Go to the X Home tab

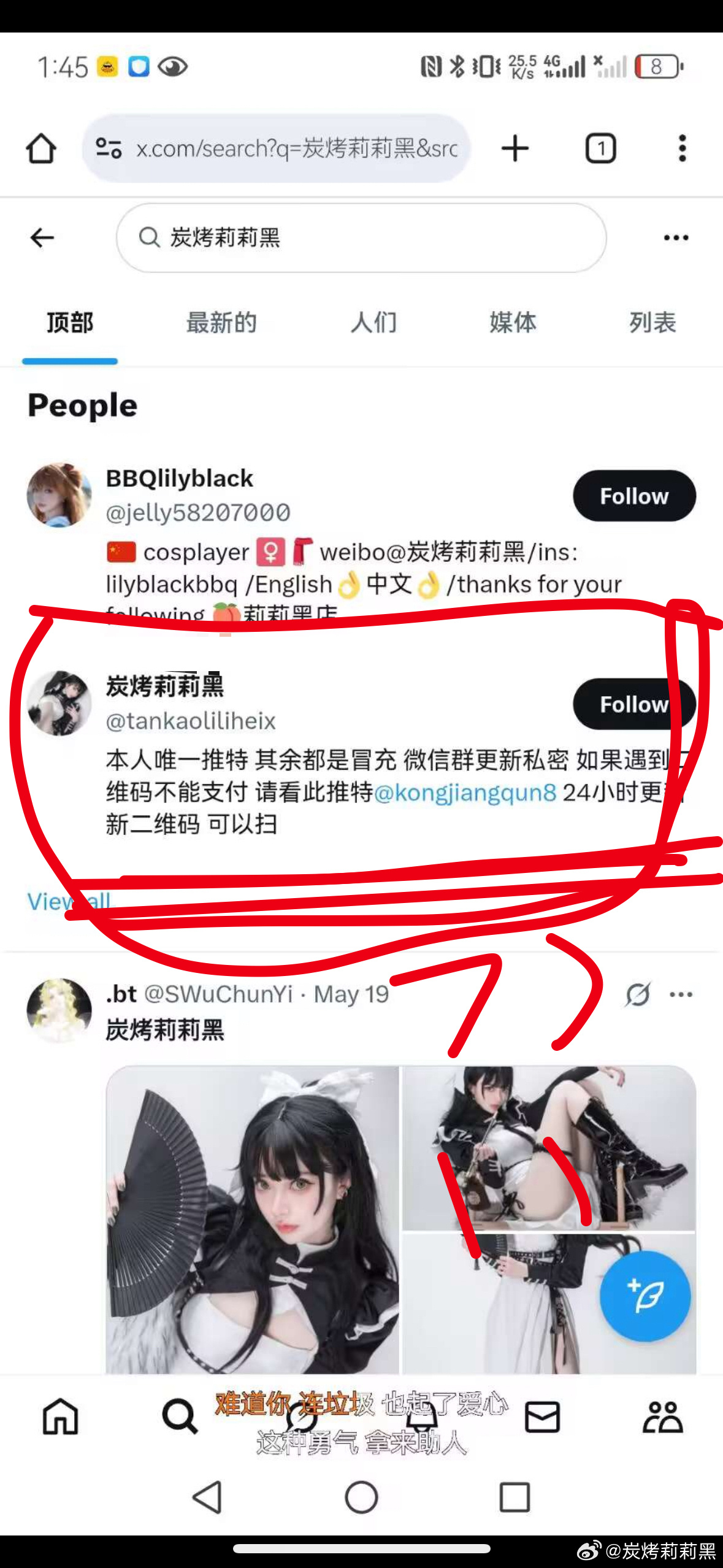pos(60,1417)
